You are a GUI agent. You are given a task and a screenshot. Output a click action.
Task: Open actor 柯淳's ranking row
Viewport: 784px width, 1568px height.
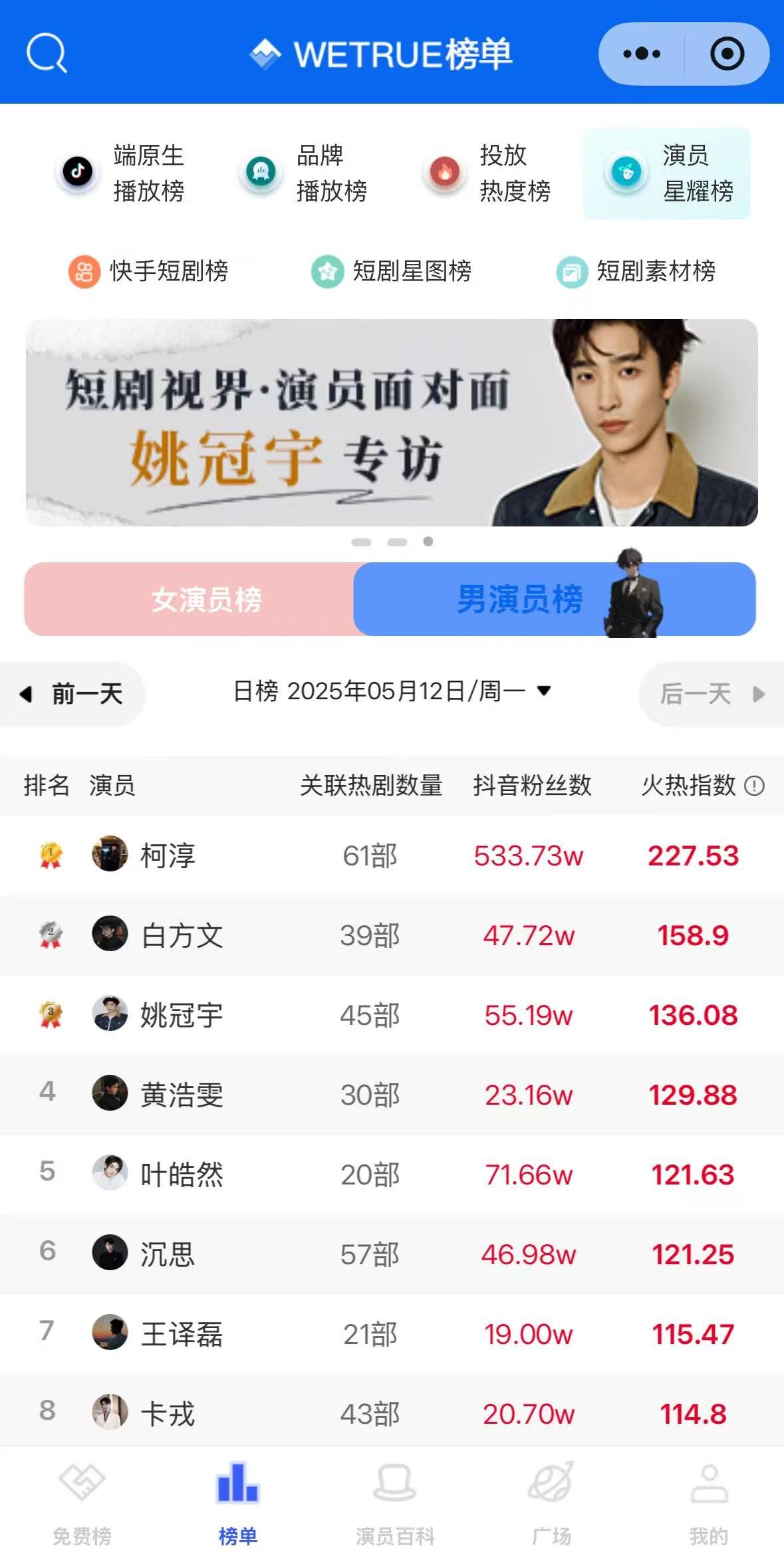tap(392, 855)
